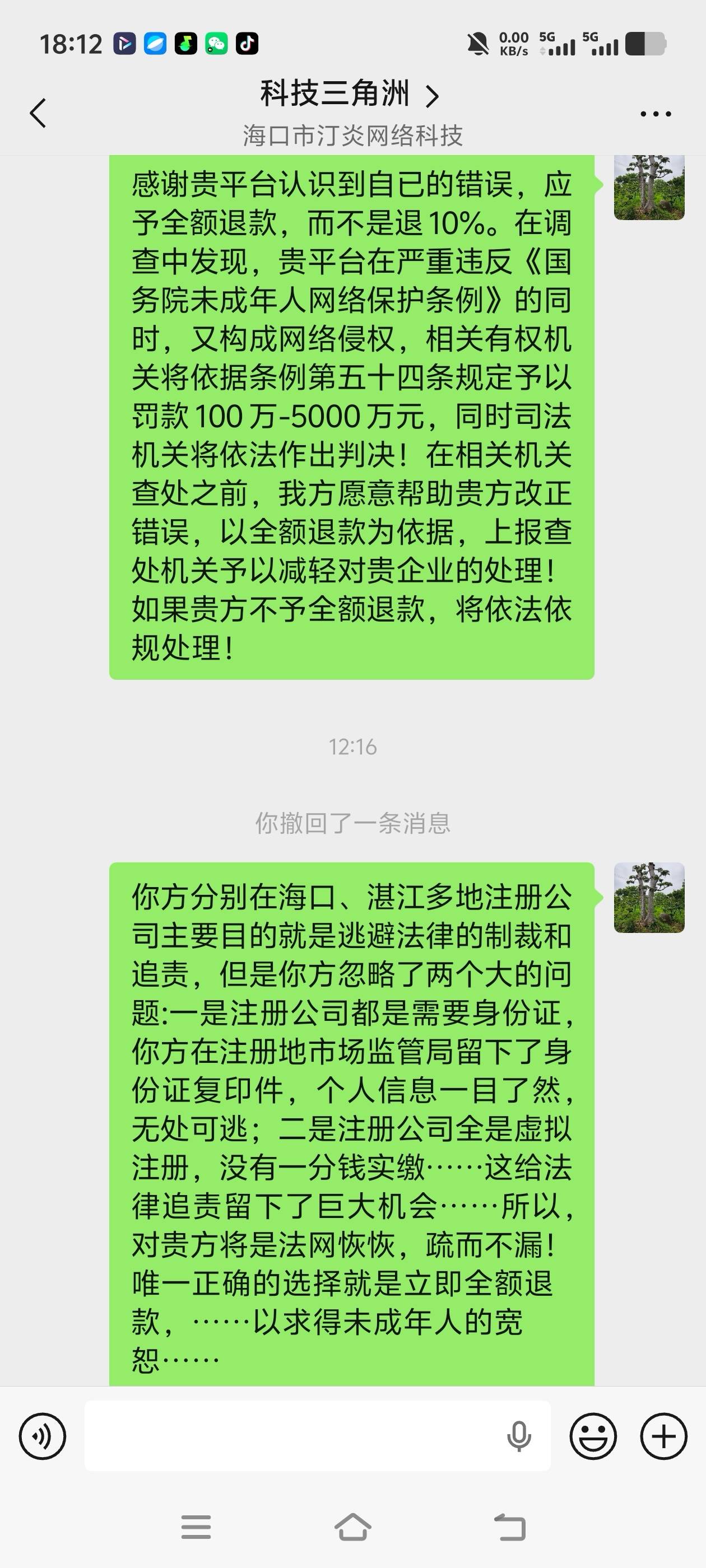Go to the system home screen
The height and width of the screenshot is (1568, 706).
coord(352,1527)
